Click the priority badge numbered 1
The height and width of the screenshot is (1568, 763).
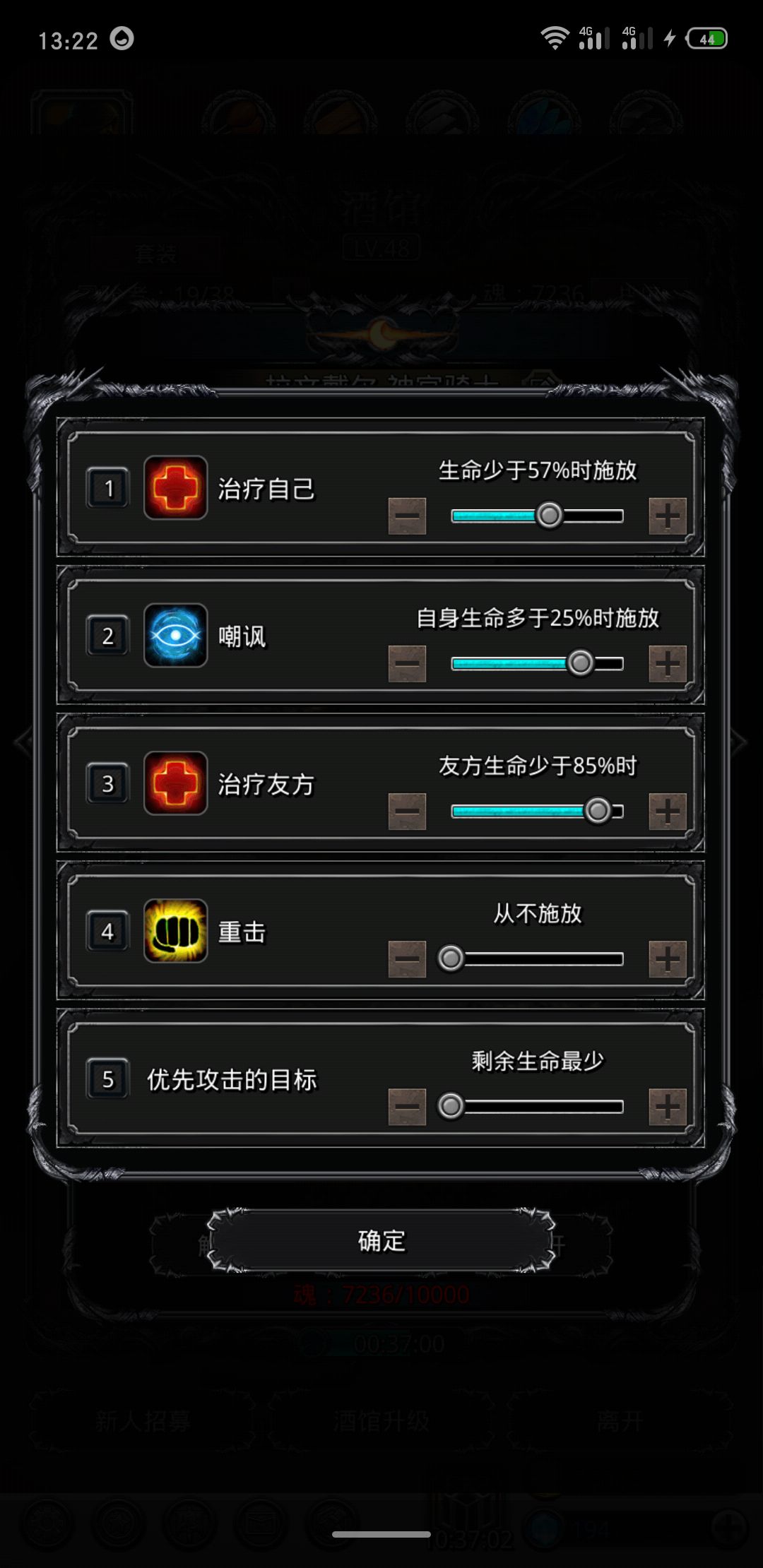pyautogui.click(x=107, y=487)
